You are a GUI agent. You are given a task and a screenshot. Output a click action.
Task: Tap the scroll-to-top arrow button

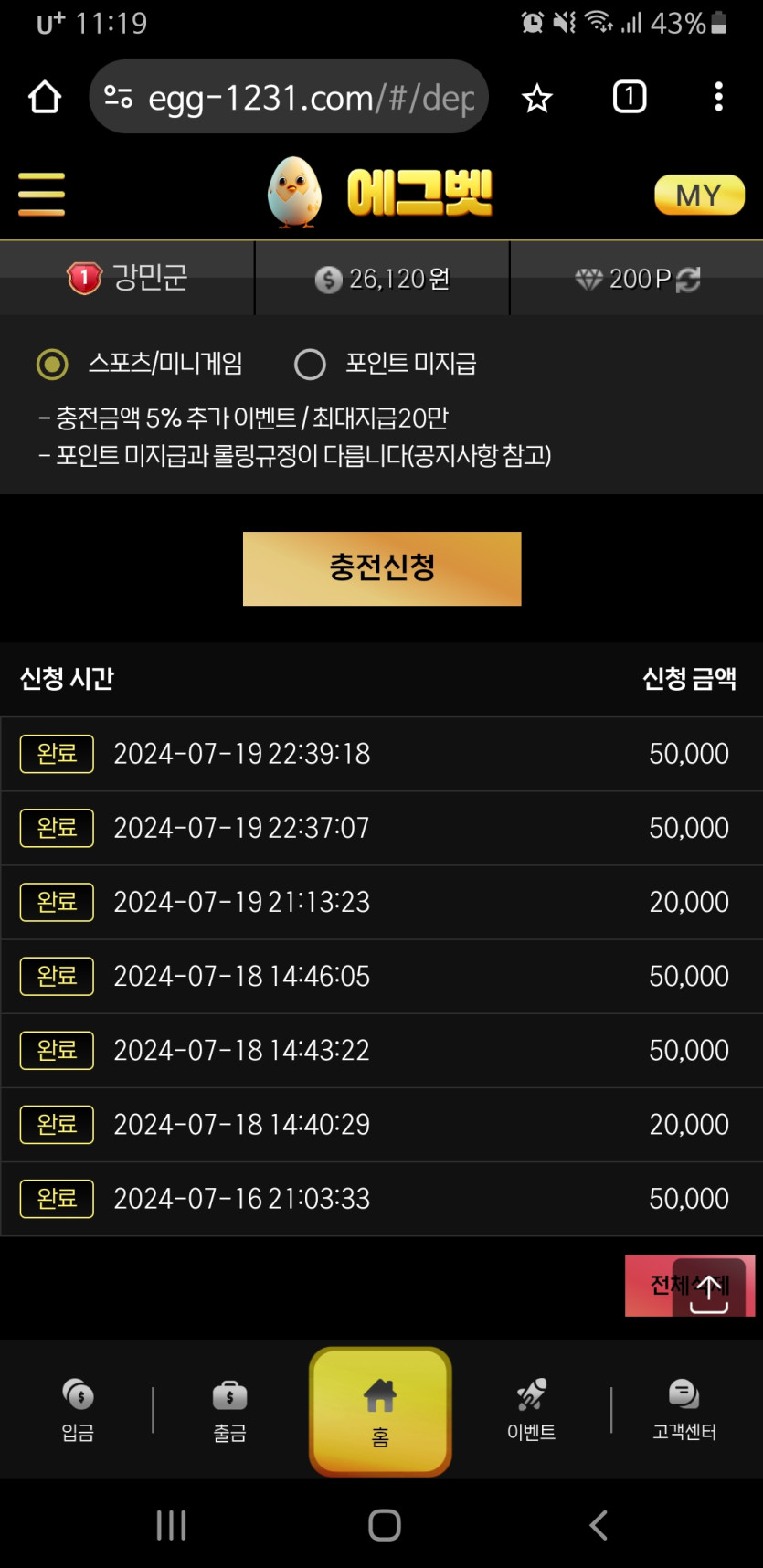pos(709,1287)
